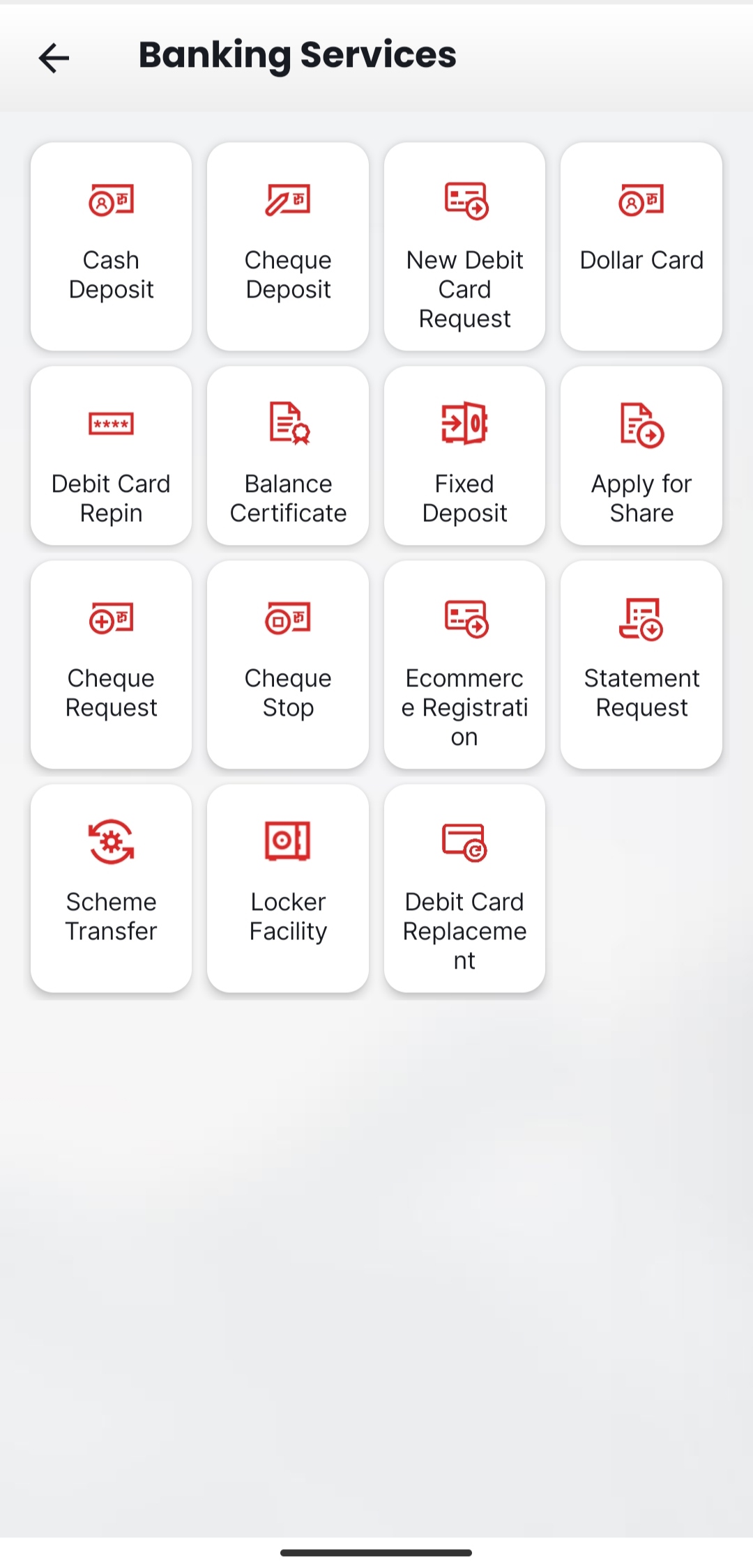Open Debit Card Repin
Screen dimensions: 753x1568
[x=111, y=455]
